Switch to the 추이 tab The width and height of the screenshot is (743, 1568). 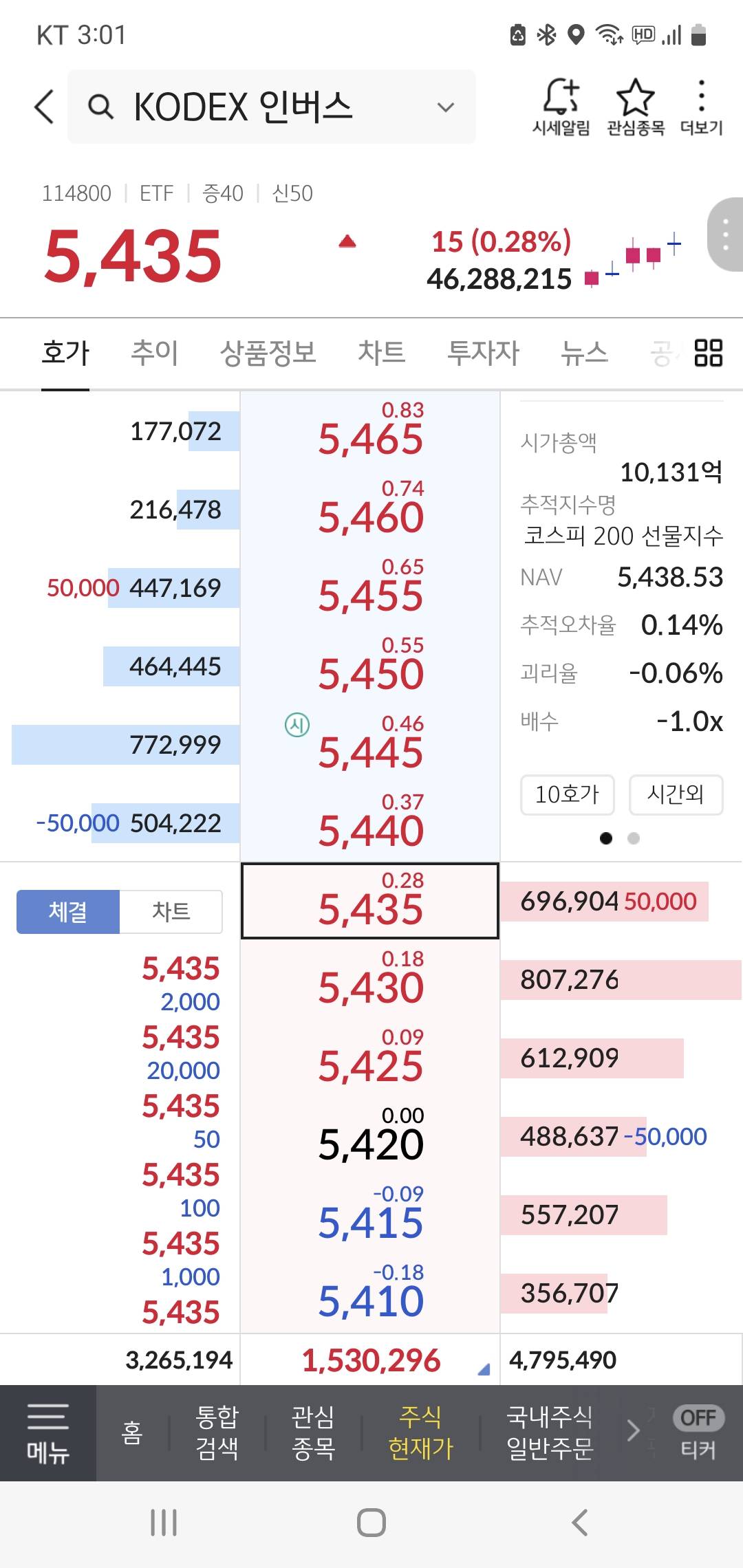tap(154, 353)
